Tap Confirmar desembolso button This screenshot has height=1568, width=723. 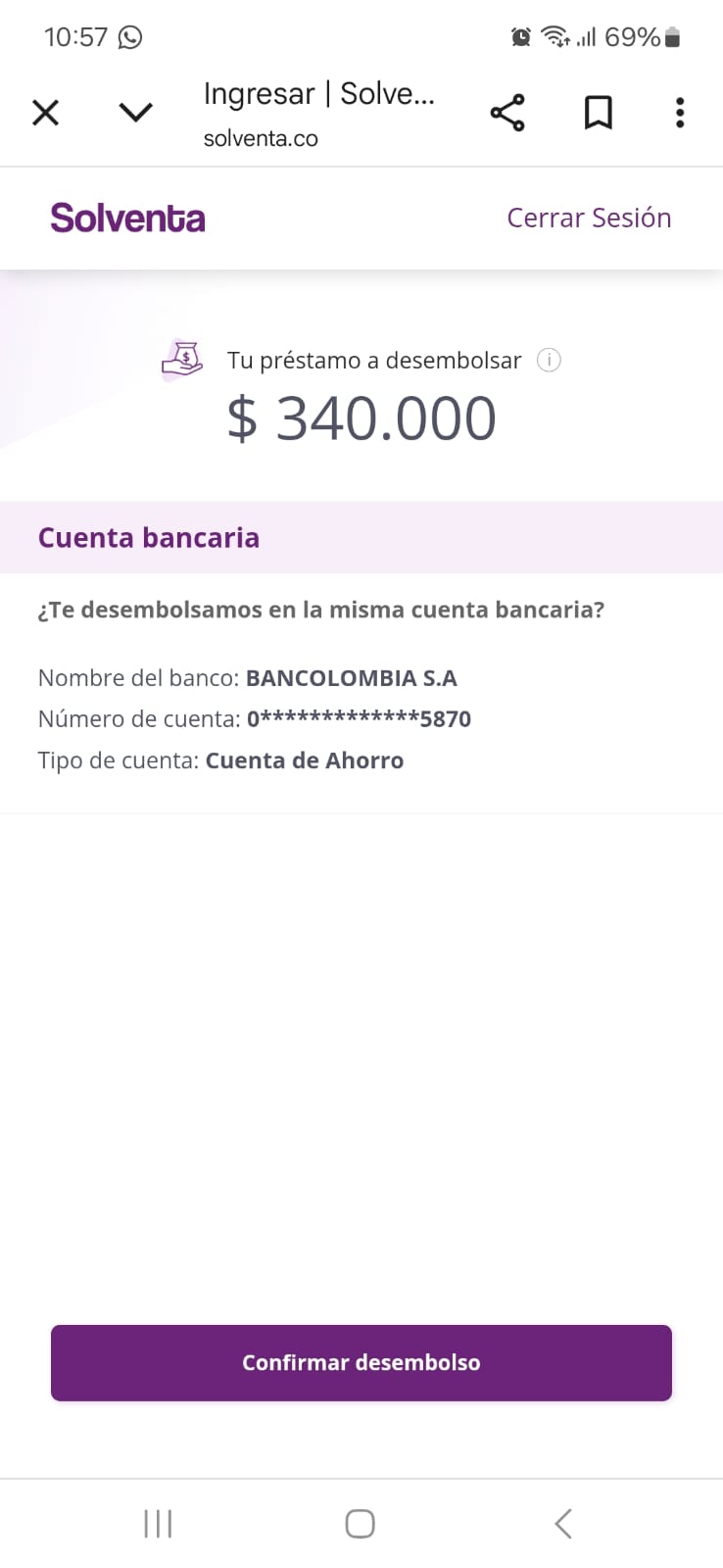(361, 1362)
